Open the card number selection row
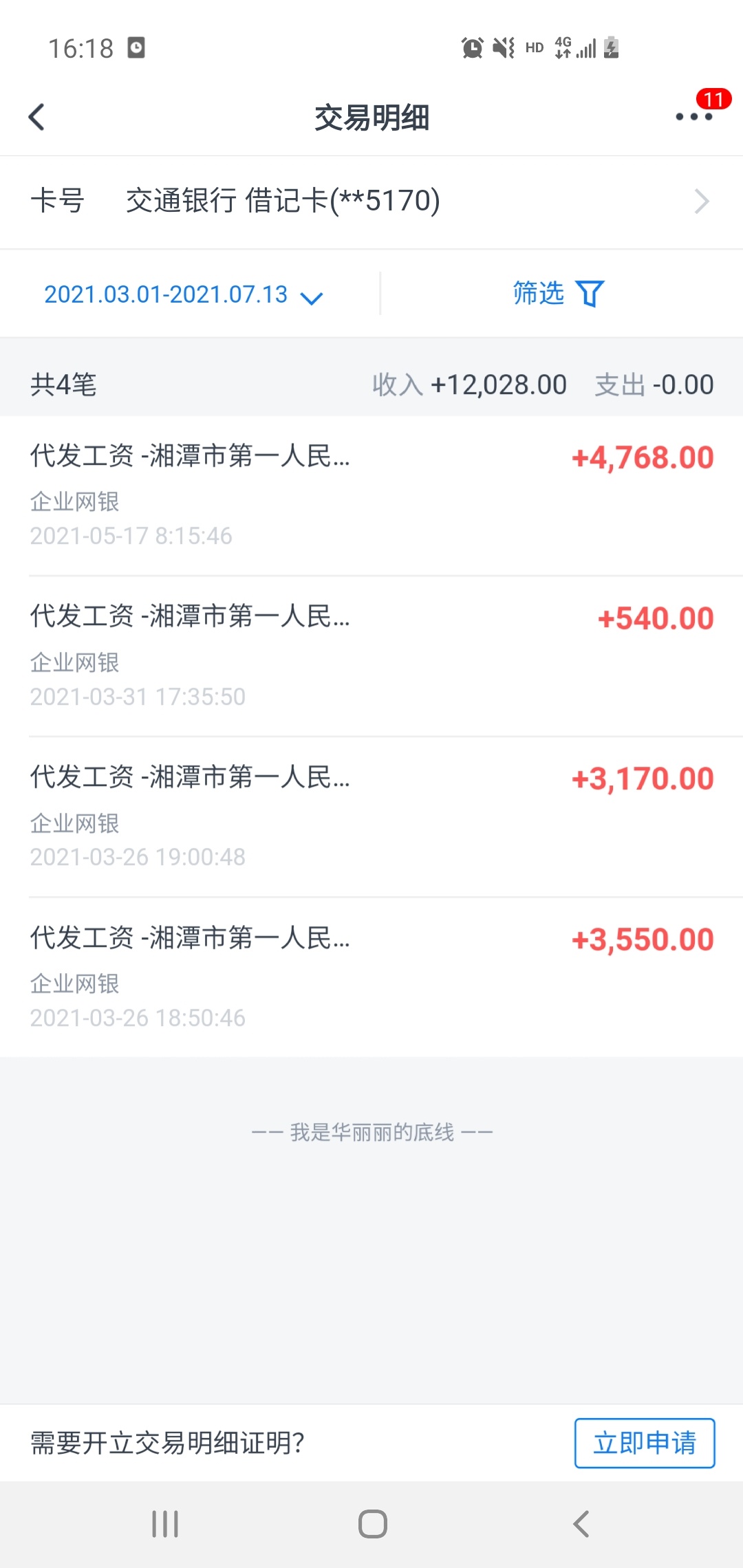This screenshot has width=743, height=1568. coord(371,202)
